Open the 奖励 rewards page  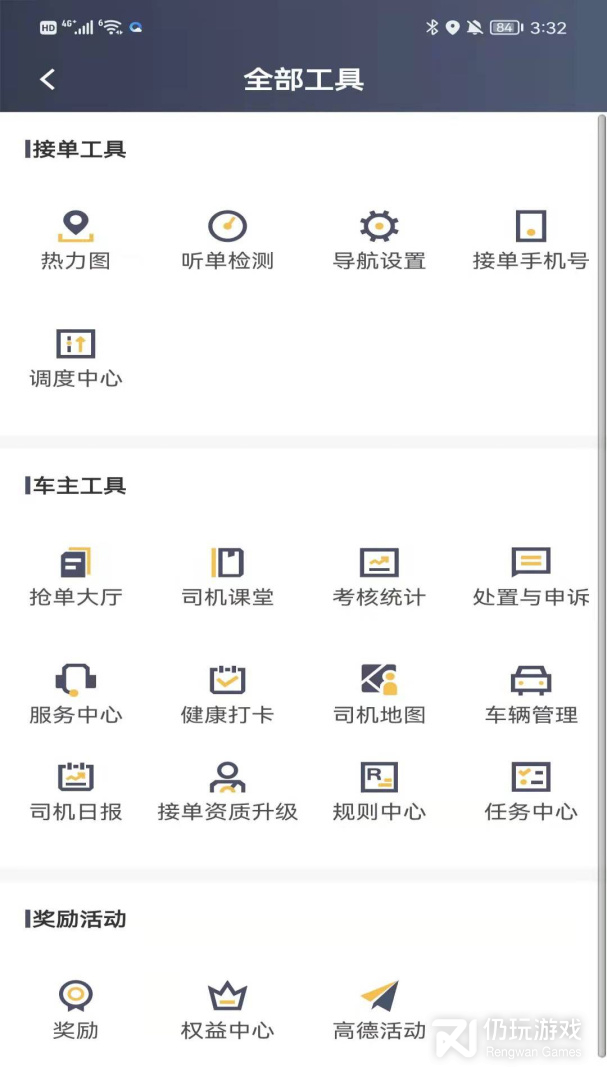[x=75, y=1010]
